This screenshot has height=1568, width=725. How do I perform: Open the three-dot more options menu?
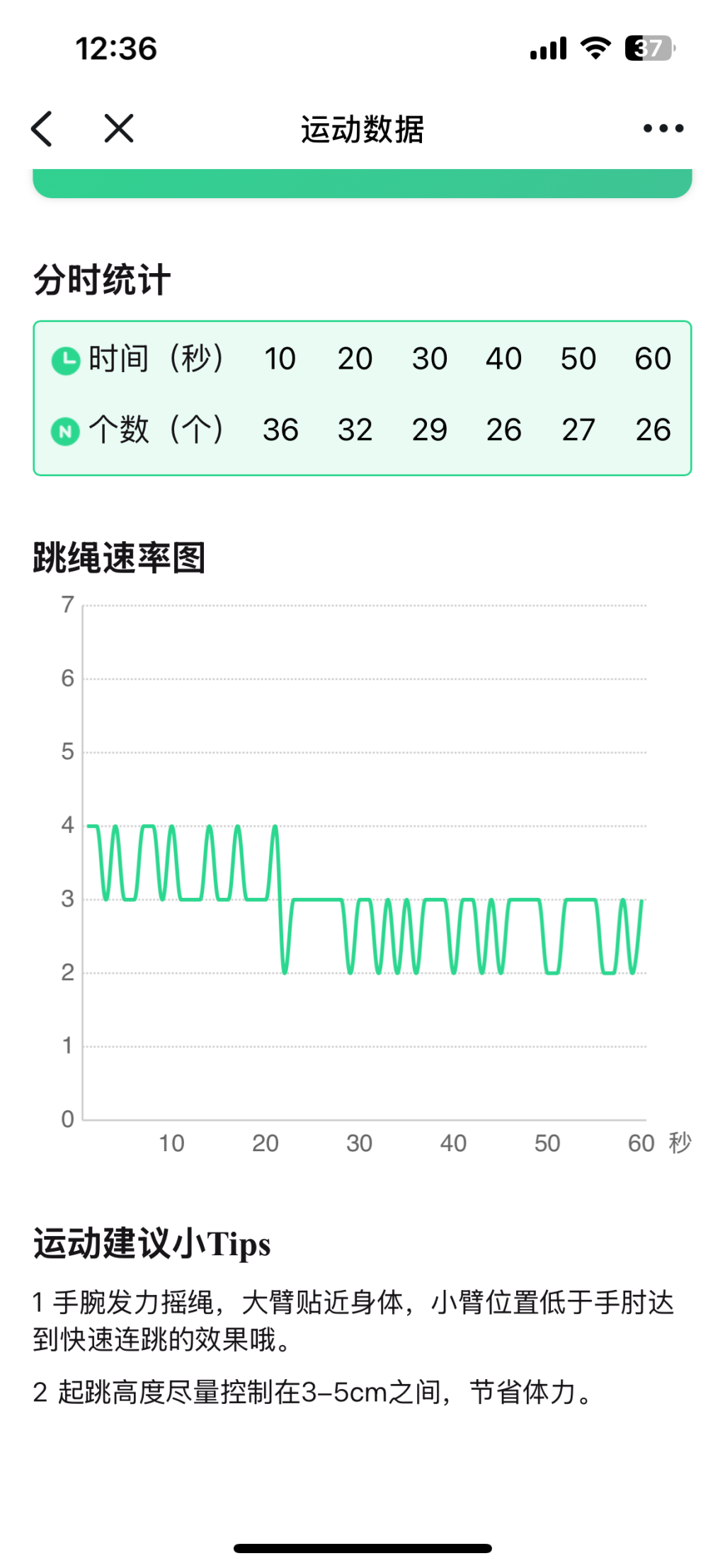pyautogui.click(x=663, y=129)
